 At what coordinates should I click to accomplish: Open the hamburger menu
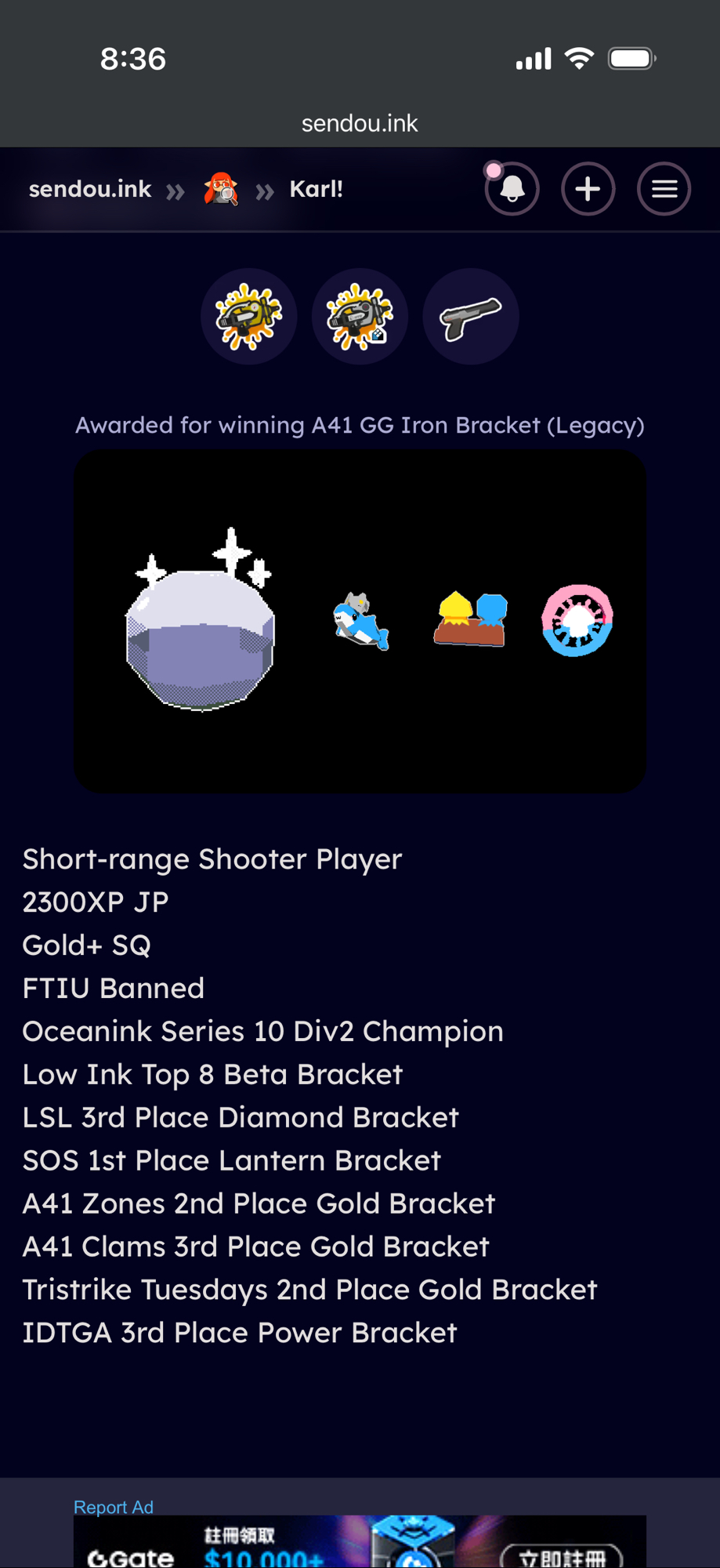[x=664, y=189]
